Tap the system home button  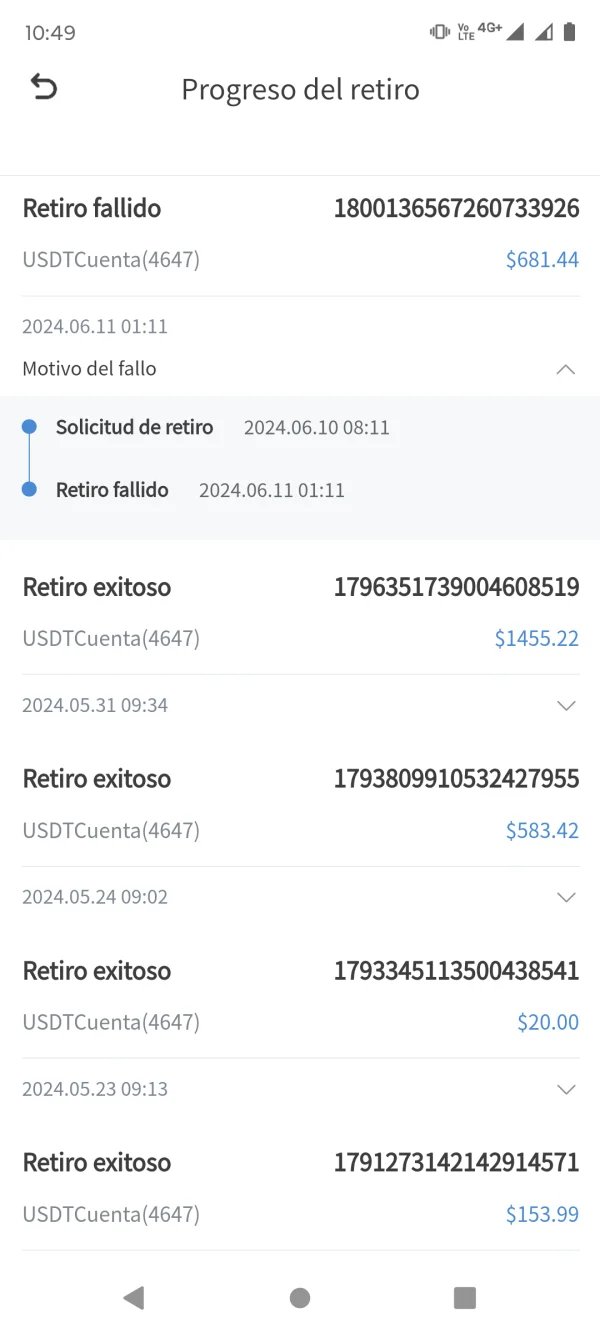tap(300, 1298)
